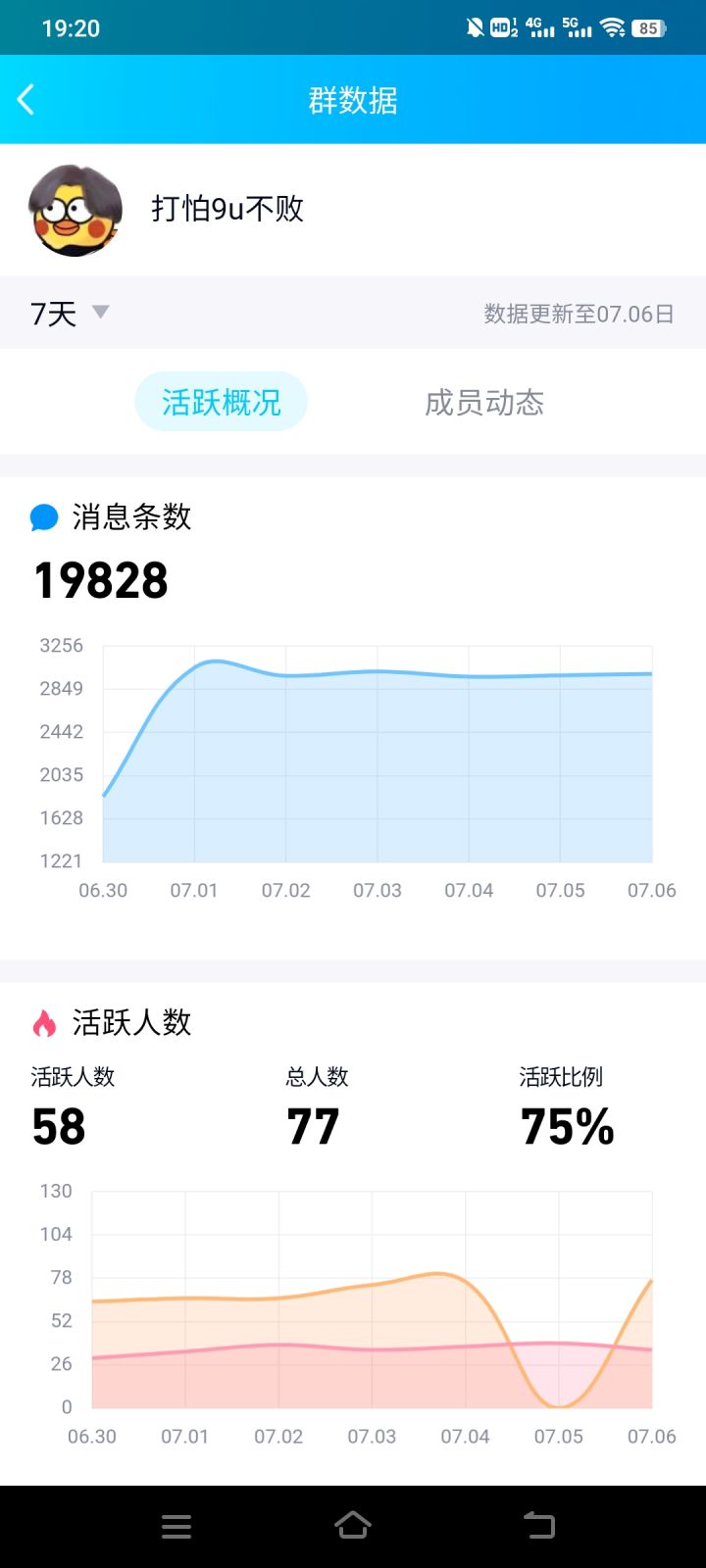Tap the message count 19828

point(99,579)
